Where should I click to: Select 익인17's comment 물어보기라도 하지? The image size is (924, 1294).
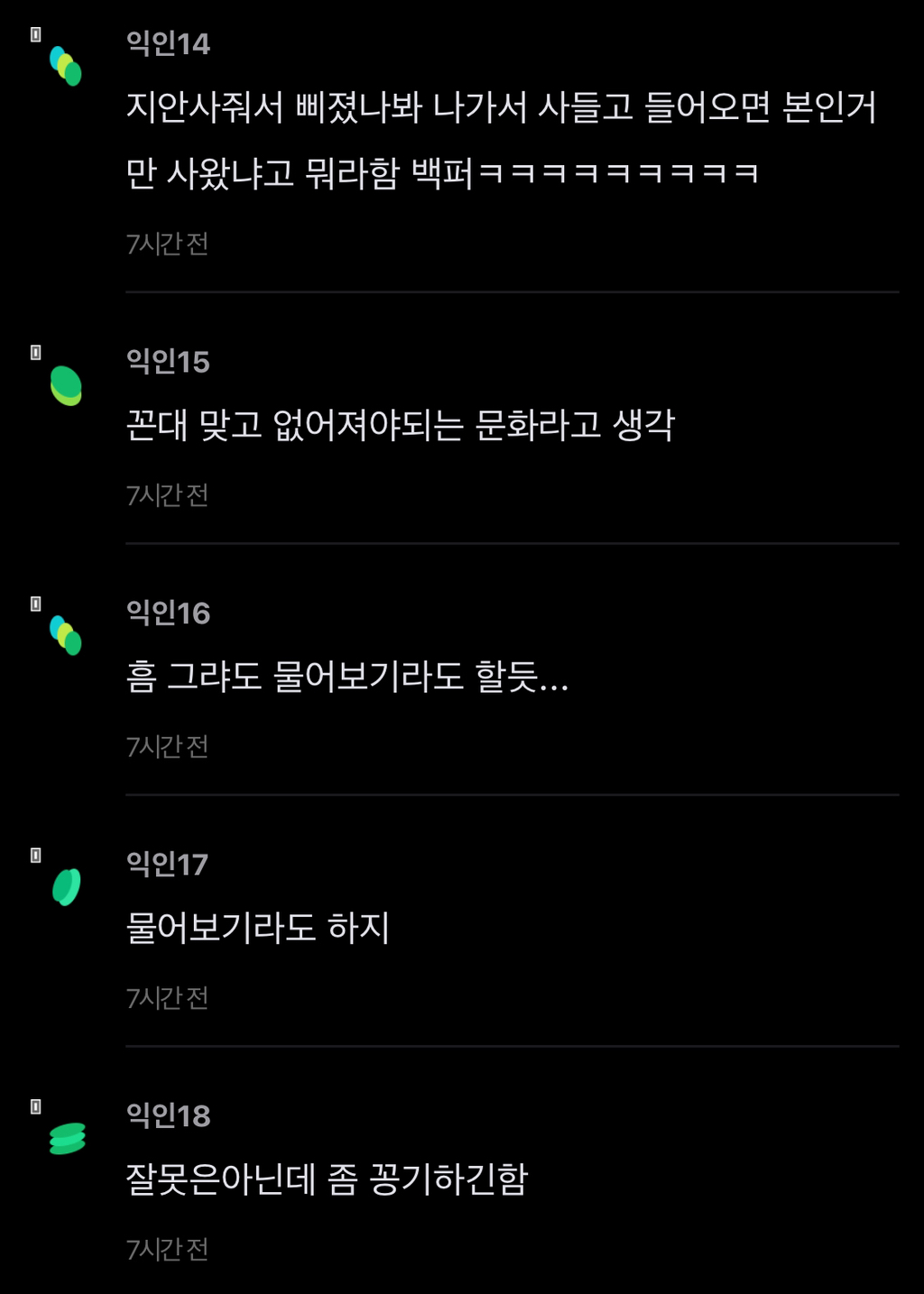click(258, 928)
